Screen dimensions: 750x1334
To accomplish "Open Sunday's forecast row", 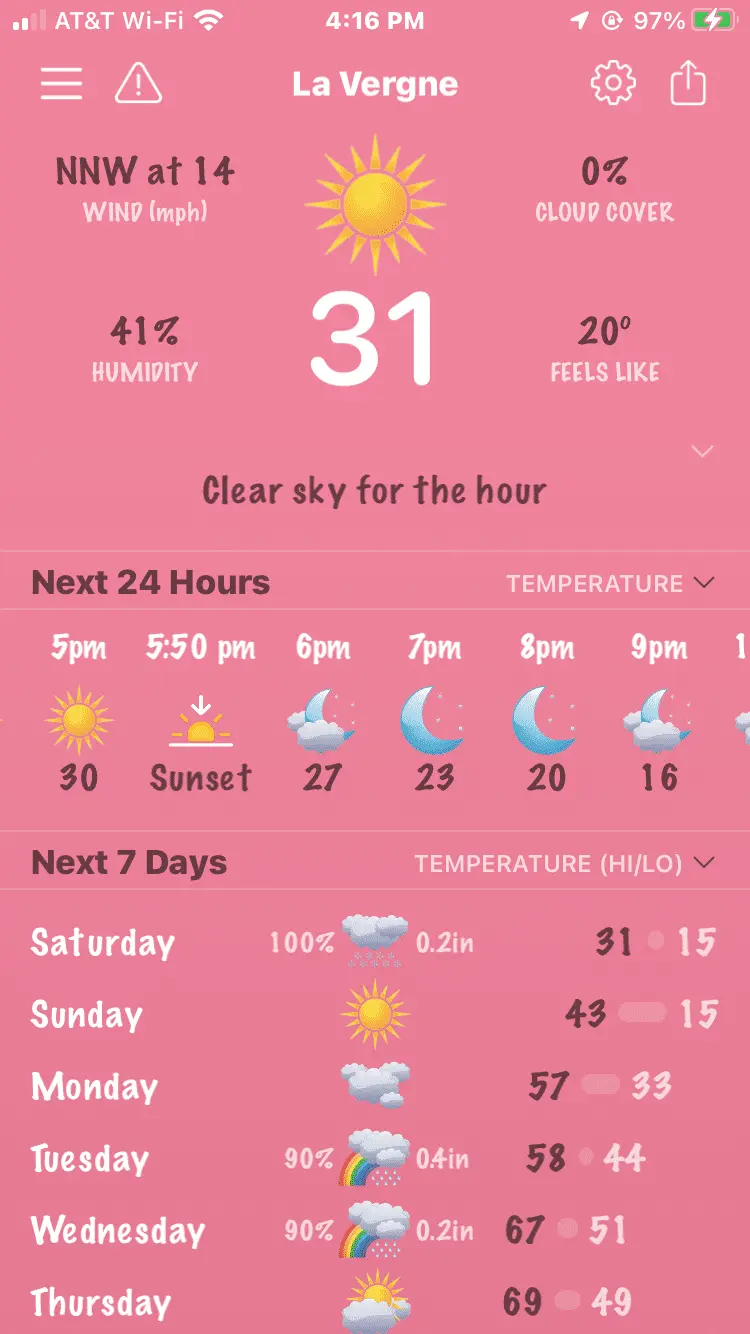I will pos(374,1014).
